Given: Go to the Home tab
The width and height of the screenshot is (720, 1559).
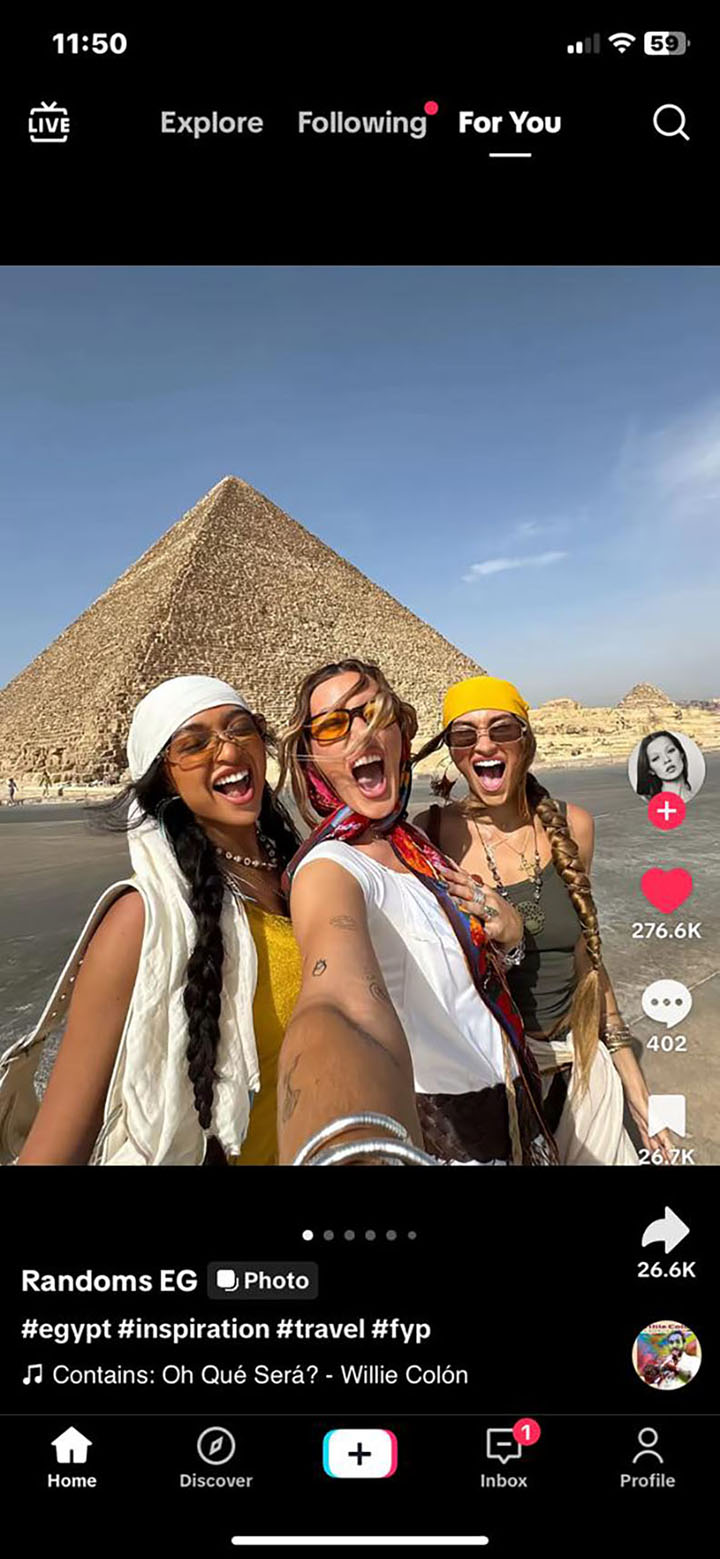Looking at the screenshot, I should [72, 1458].
